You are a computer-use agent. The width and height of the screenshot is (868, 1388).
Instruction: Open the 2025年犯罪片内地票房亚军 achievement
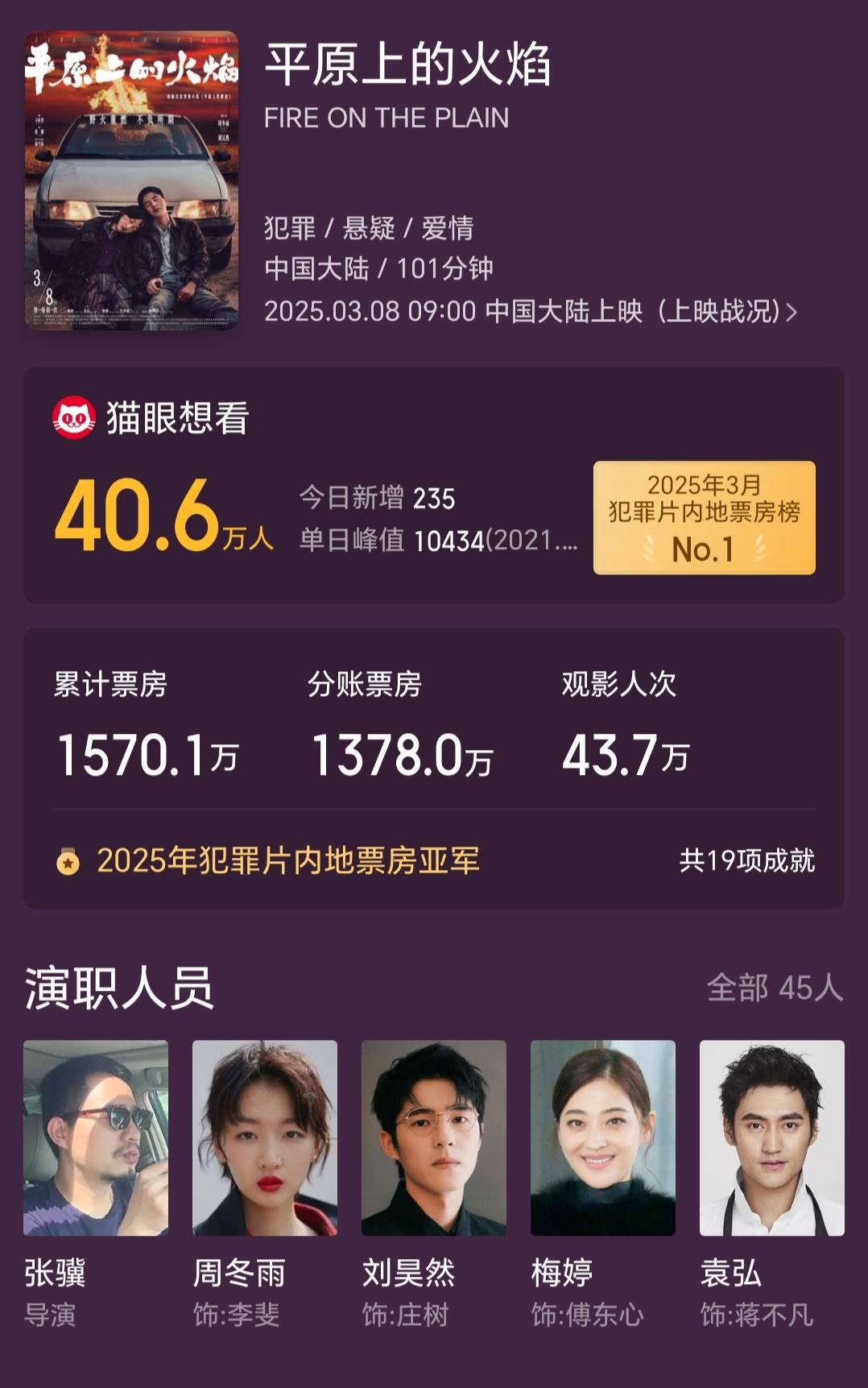(x=287, y=860)
